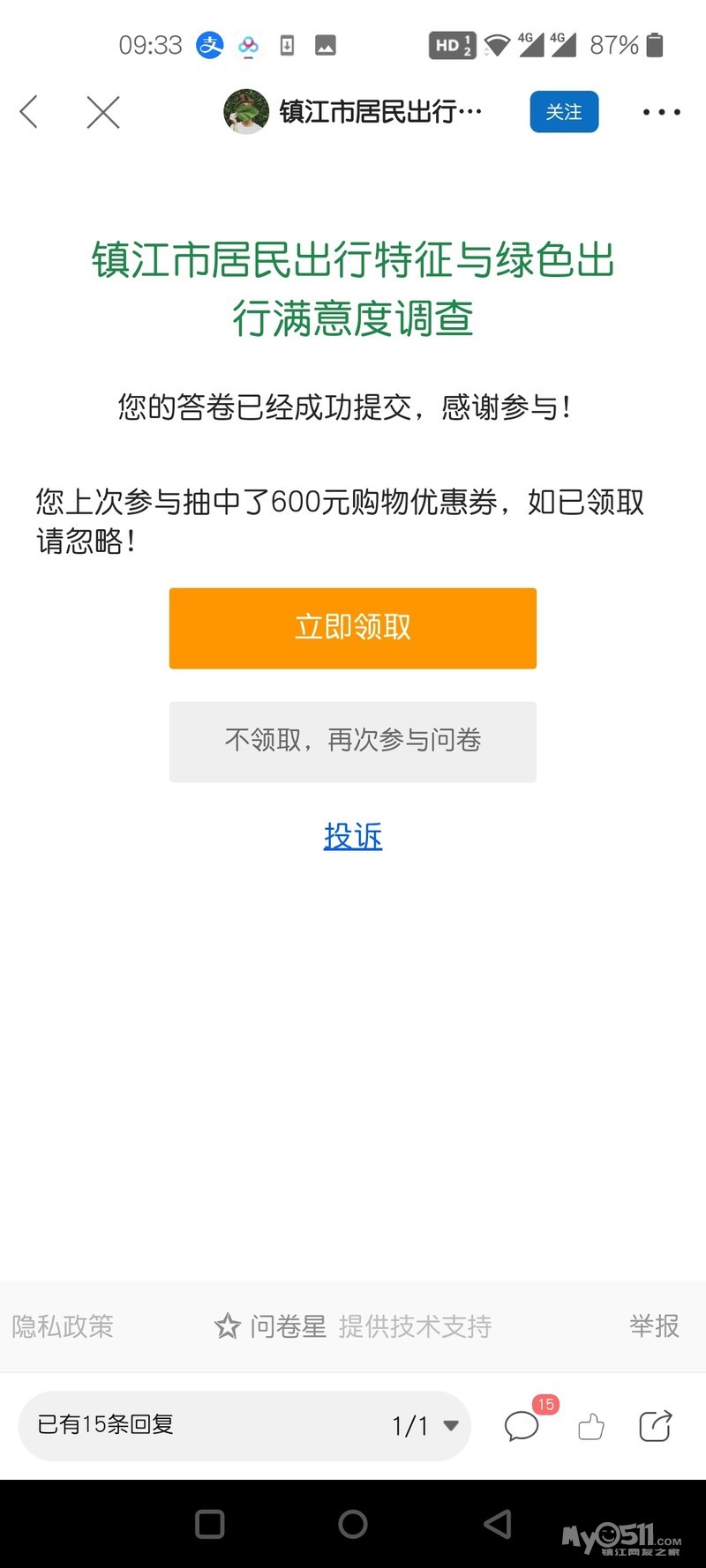
Task: Open 隐私政策 privacy policy
Action: (x=63, y=1325)
